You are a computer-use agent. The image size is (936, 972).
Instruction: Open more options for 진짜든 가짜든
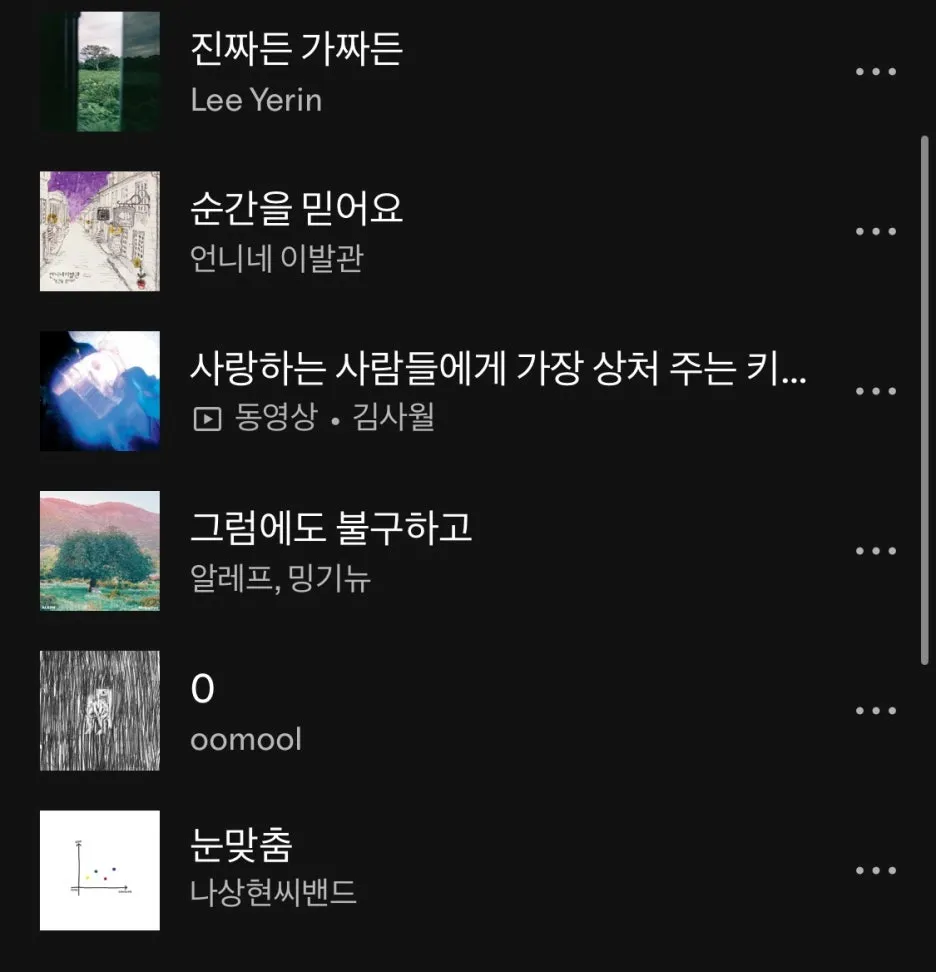pos(876,72)
